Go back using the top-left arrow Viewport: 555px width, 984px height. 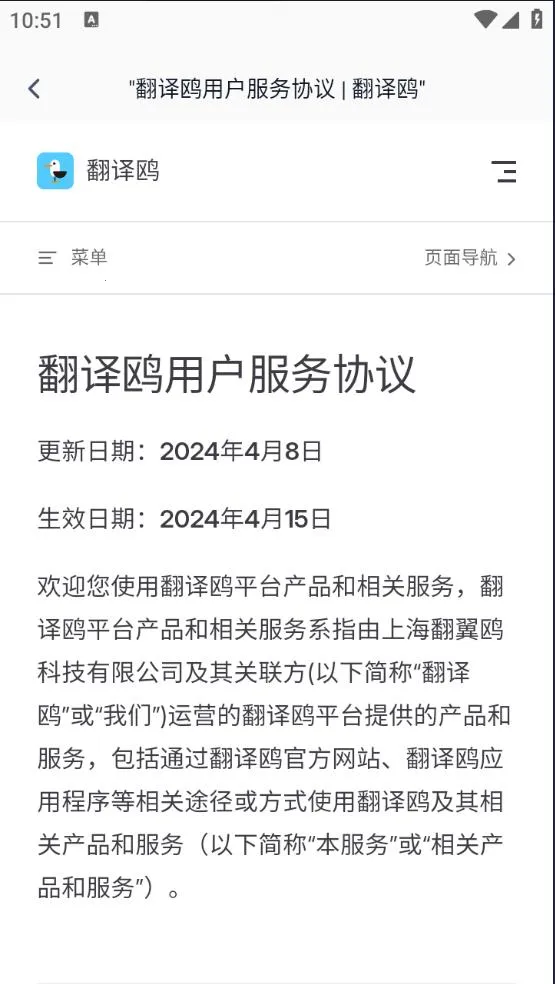(x=34, y=88)
